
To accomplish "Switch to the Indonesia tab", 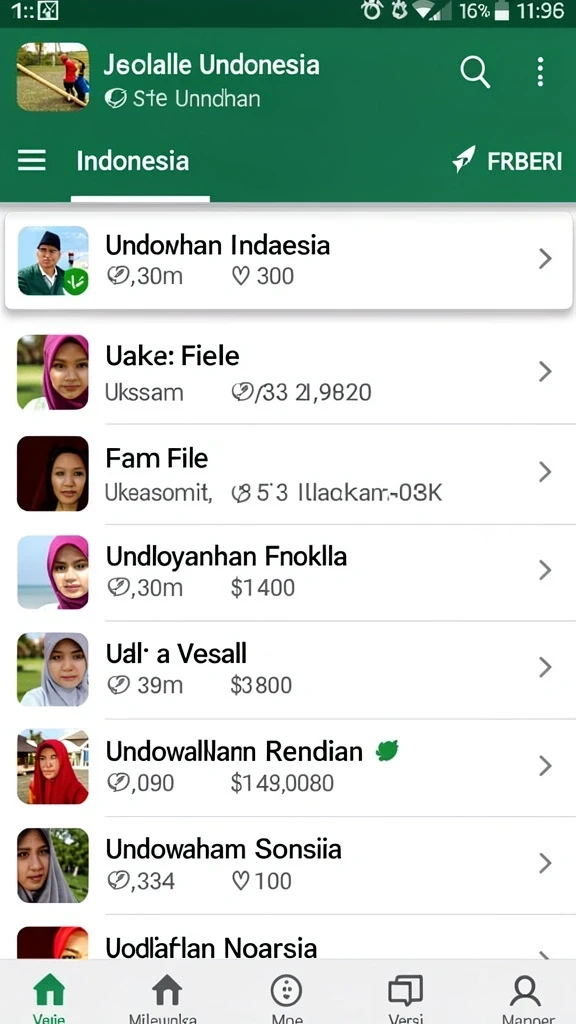I will coord(133,161).
